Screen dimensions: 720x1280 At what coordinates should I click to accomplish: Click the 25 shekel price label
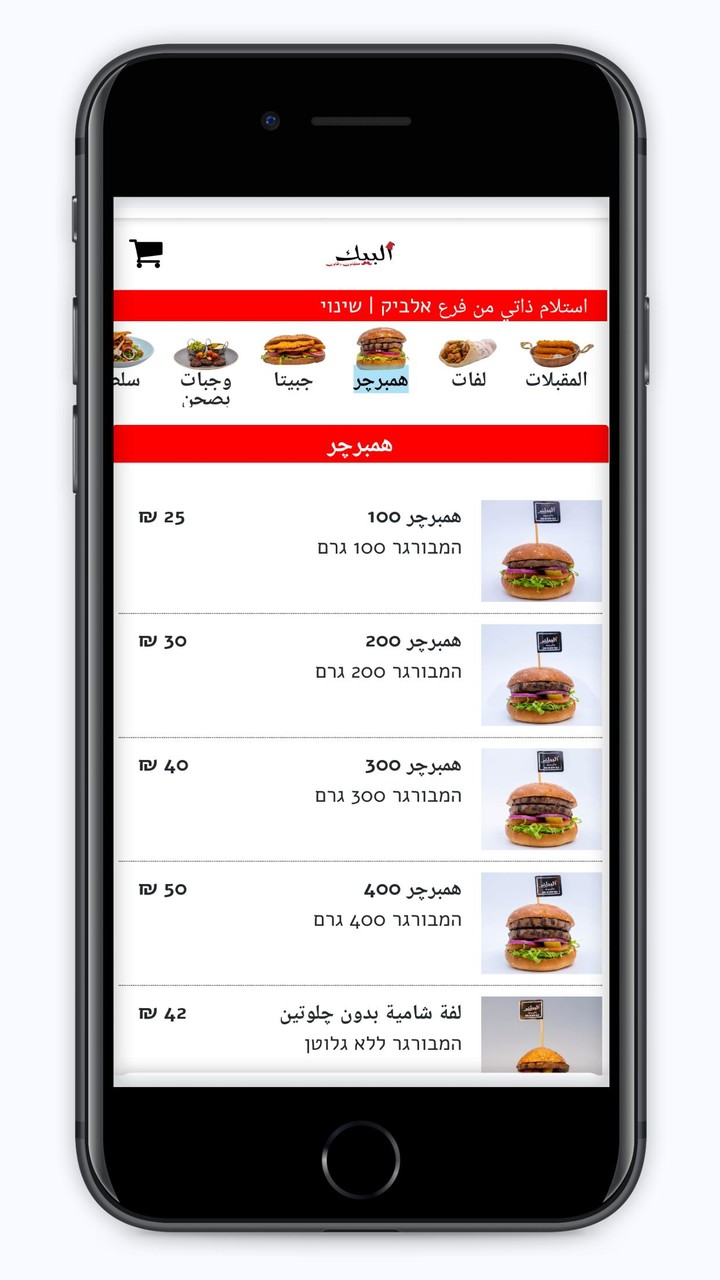(x=163, y=518)
